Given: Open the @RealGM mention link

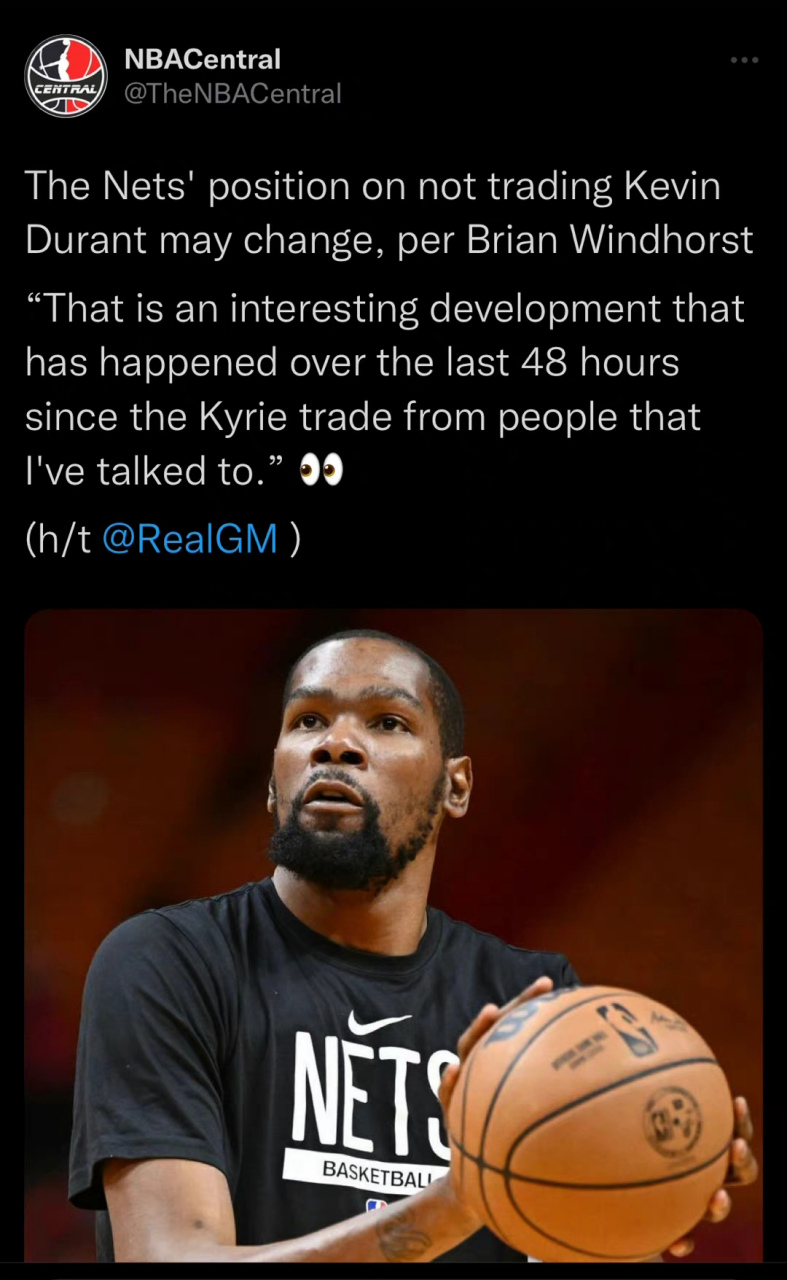Looking at the screenshot, I should (190, 539).
